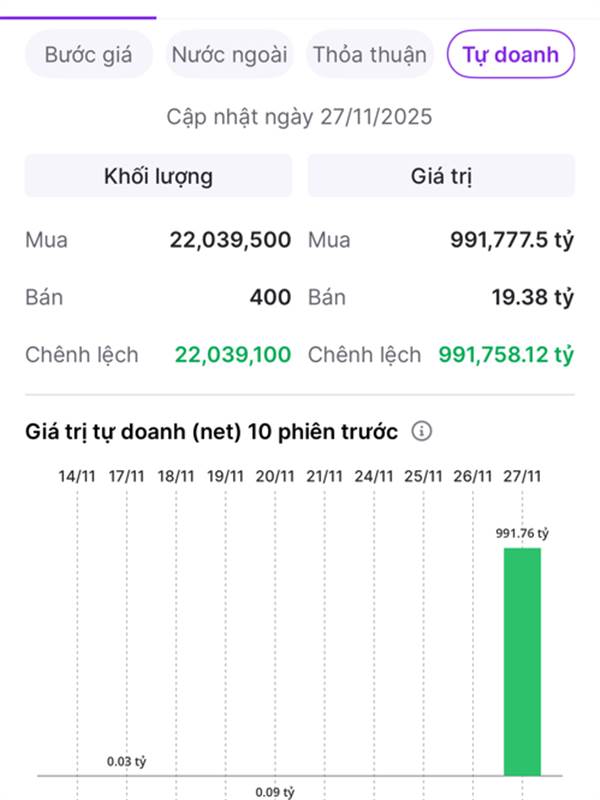Select the Nước ngoài tab

tap(229, 54)
